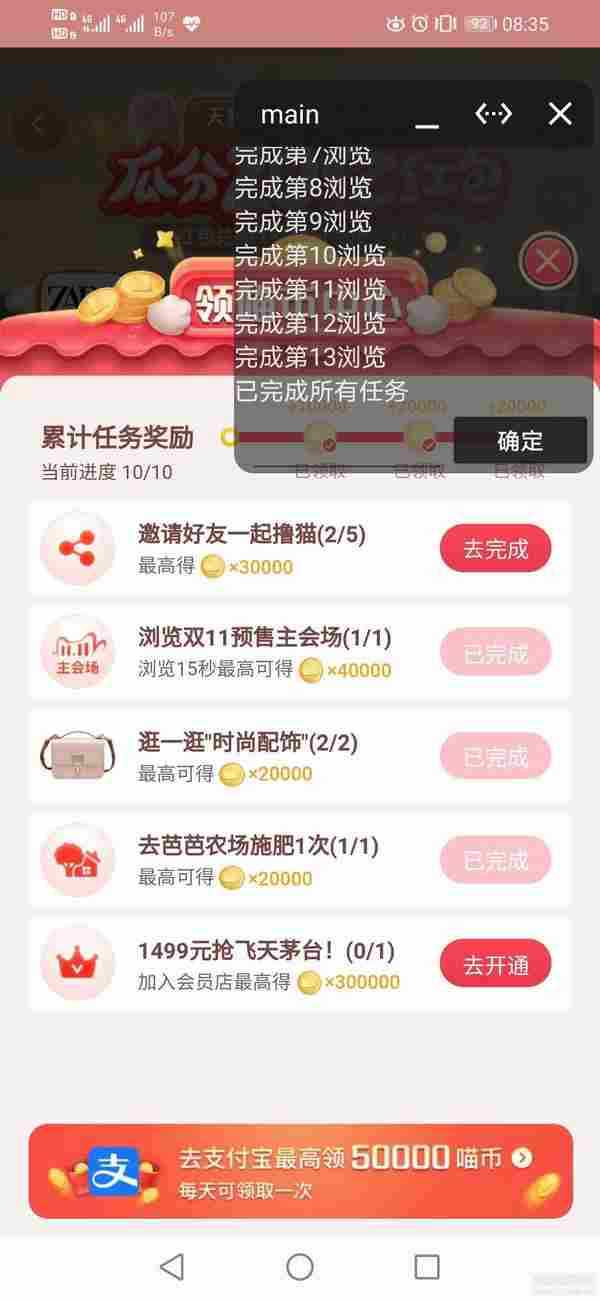This screenshot has height=1300, width=600.
Task: Open the 去支付宝最高领50000喵币 banner
Action: click(x=300, y=1171)
